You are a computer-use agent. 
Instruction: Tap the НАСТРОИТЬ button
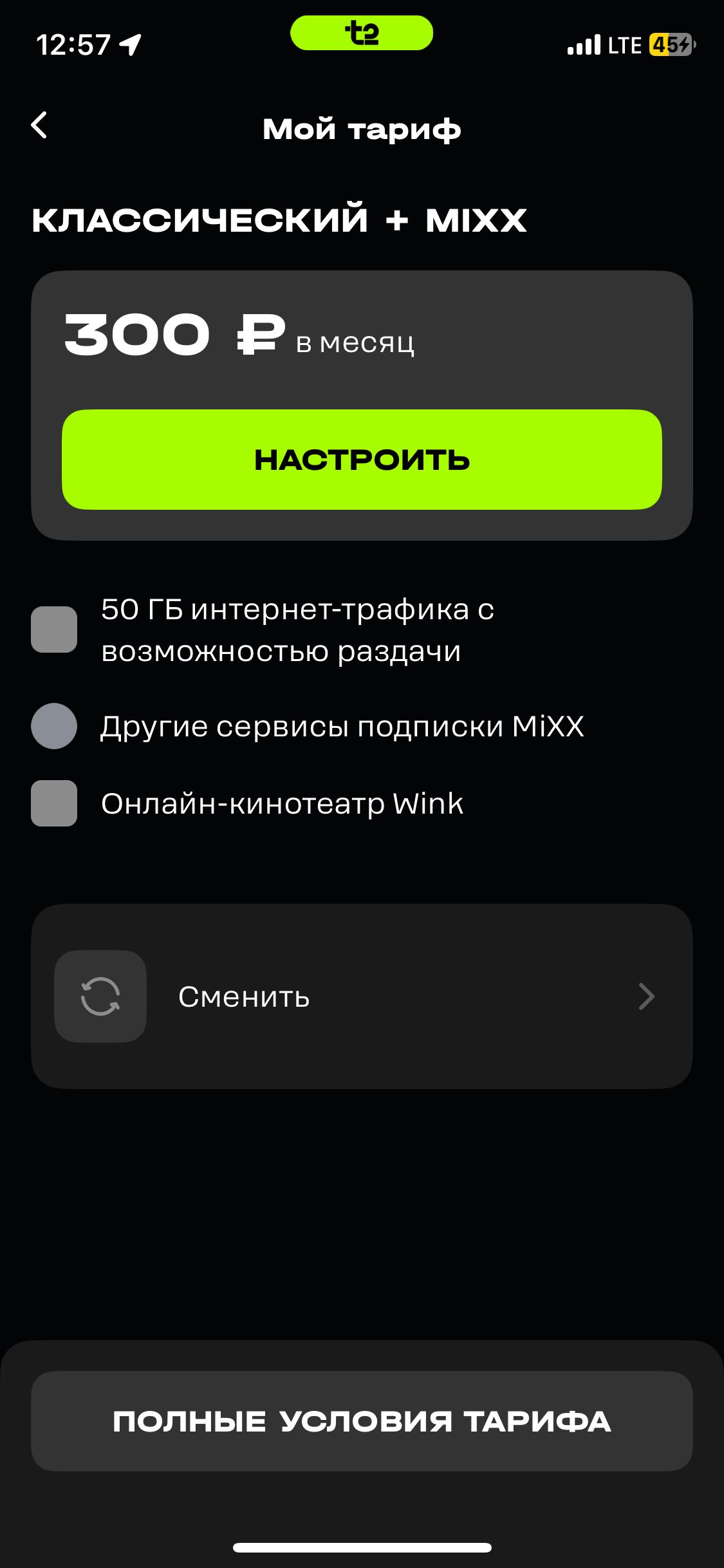(x=362, y=460)
